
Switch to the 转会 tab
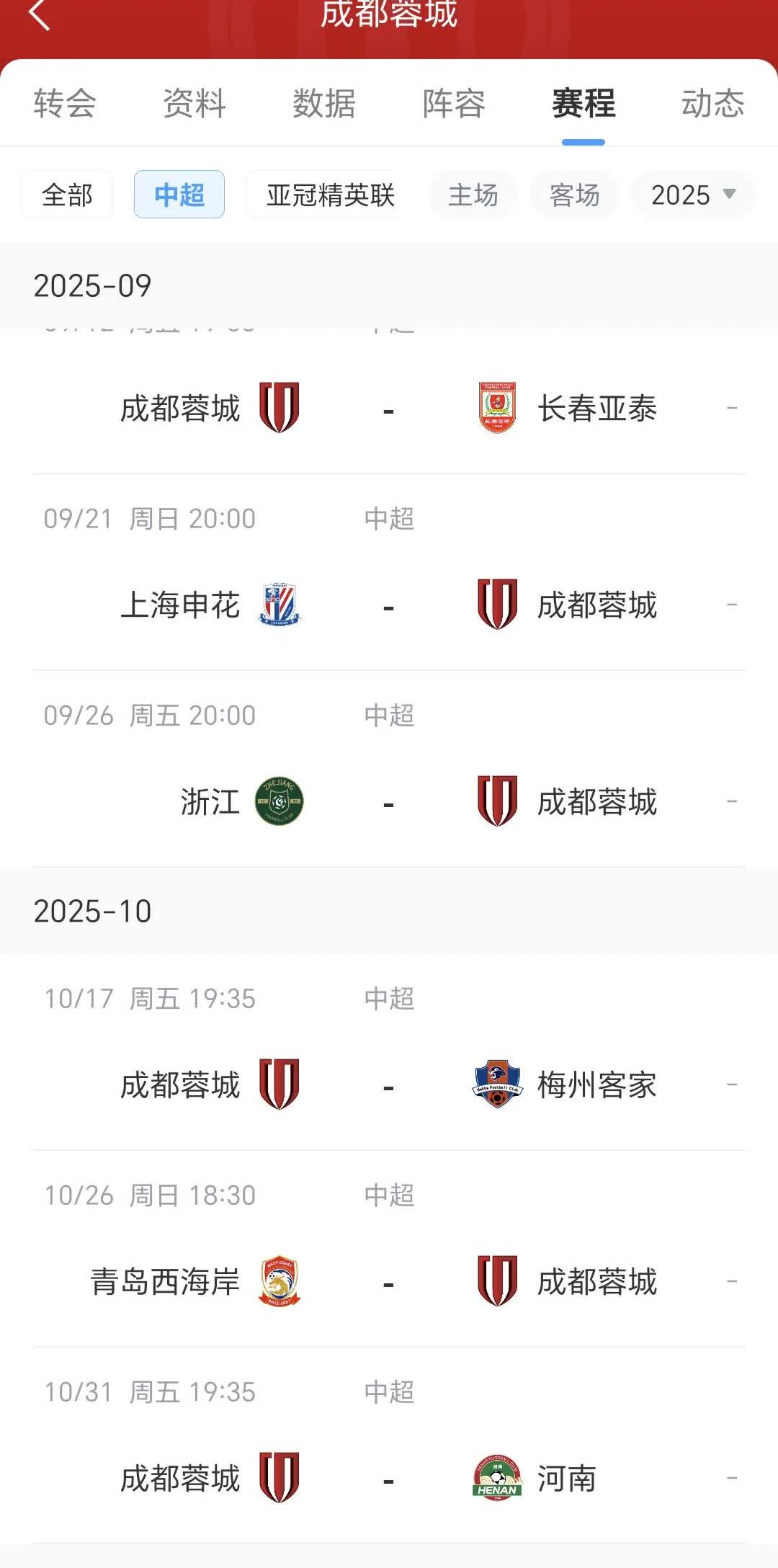65,103
